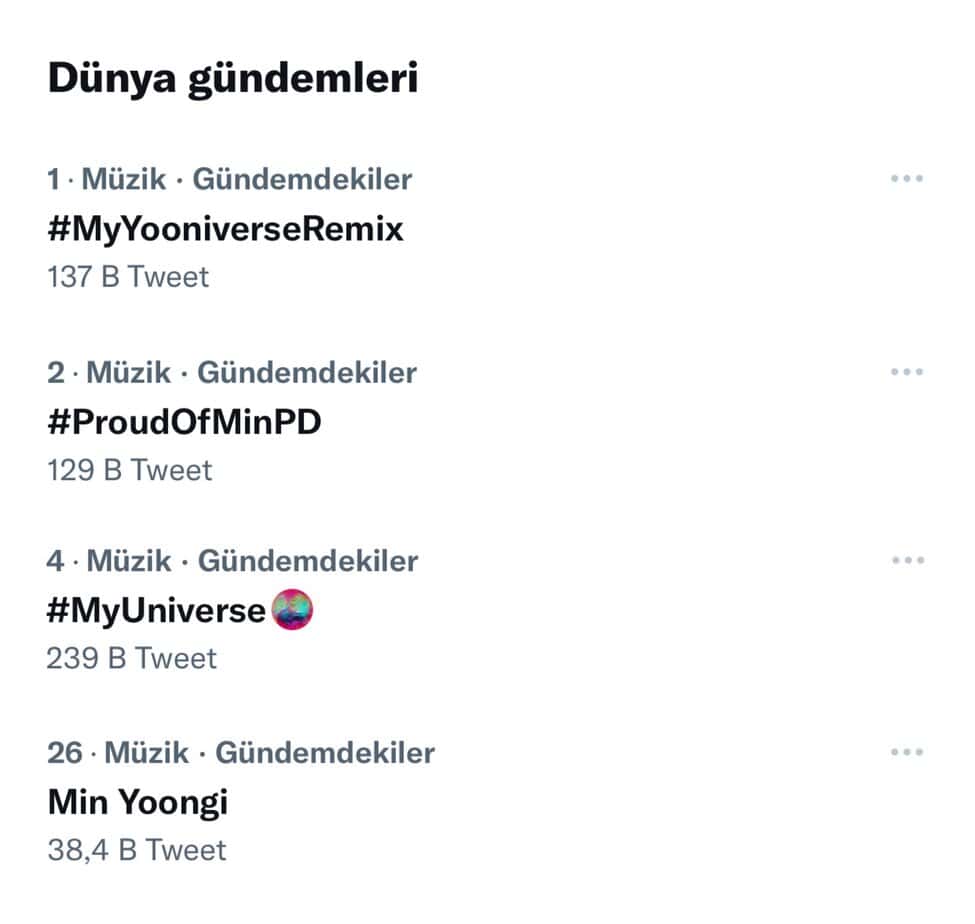
Task: Open the #ProudOfMinPD trend
Action: click(185, 422)
